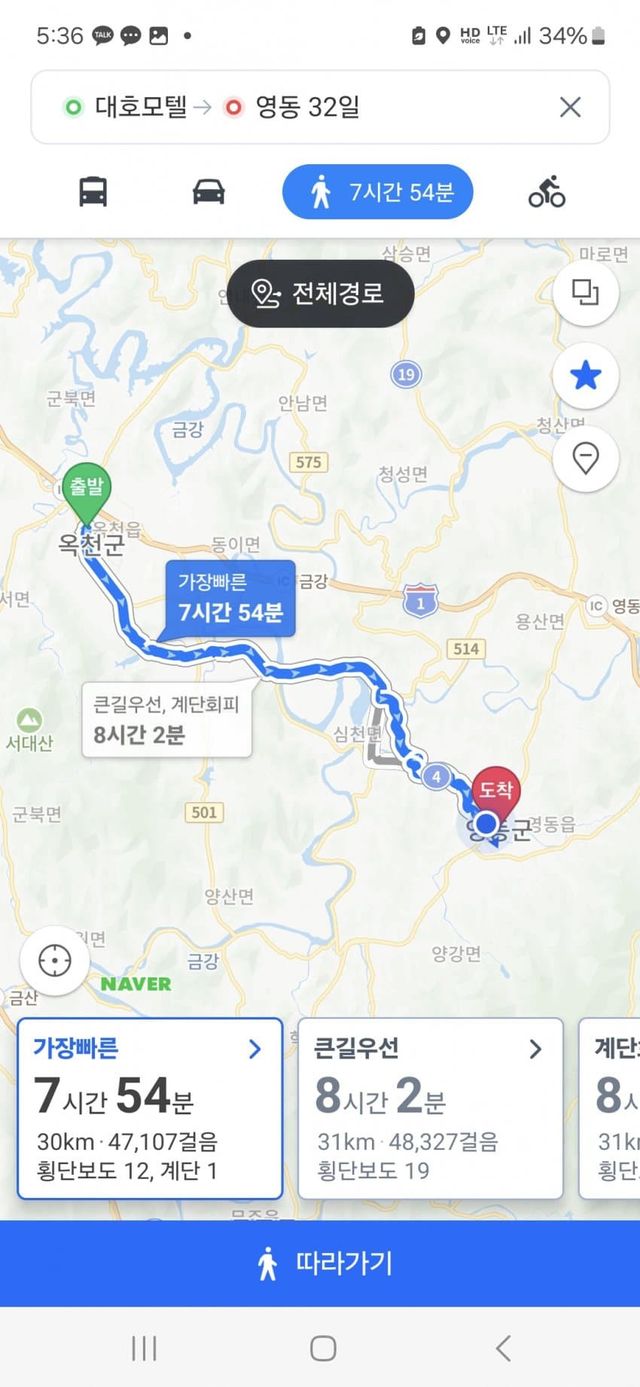Clear the route with the X button
640x1387 pixels.
click(570, 107)
